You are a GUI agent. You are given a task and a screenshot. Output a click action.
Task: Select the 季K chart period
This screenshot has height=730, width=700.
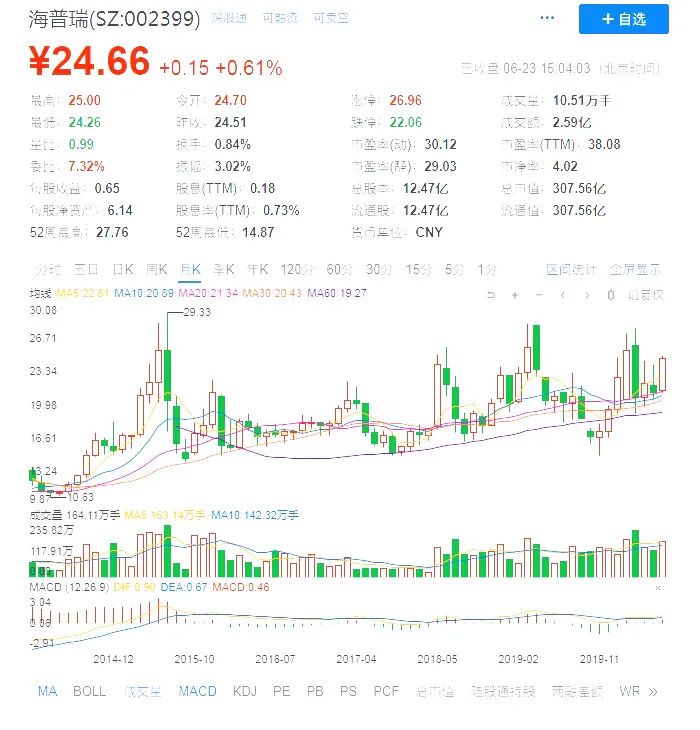coord(223,269)
